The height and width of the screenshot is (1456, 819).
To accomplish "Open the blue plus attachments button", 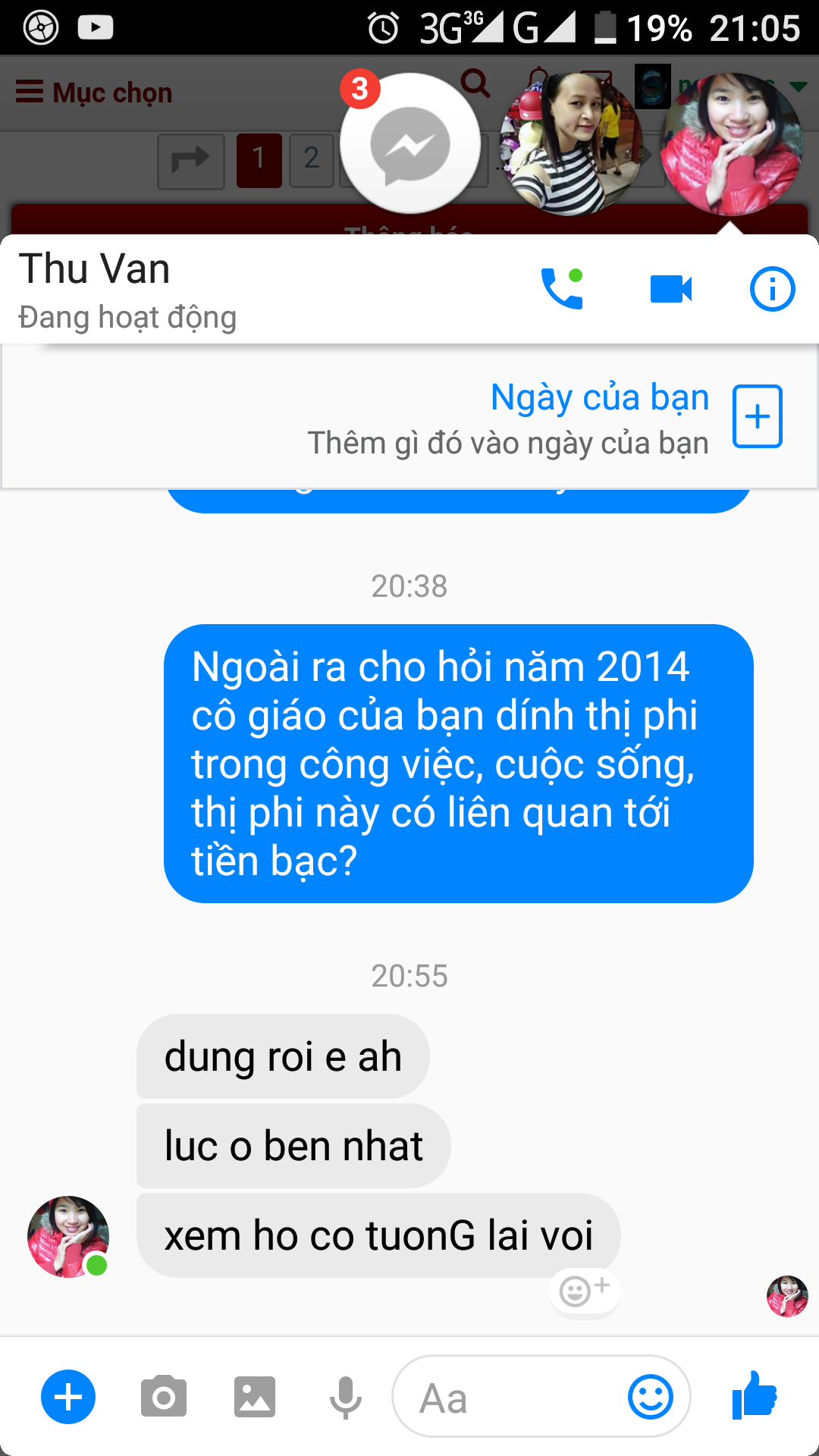I will (x=68, y=1397).
